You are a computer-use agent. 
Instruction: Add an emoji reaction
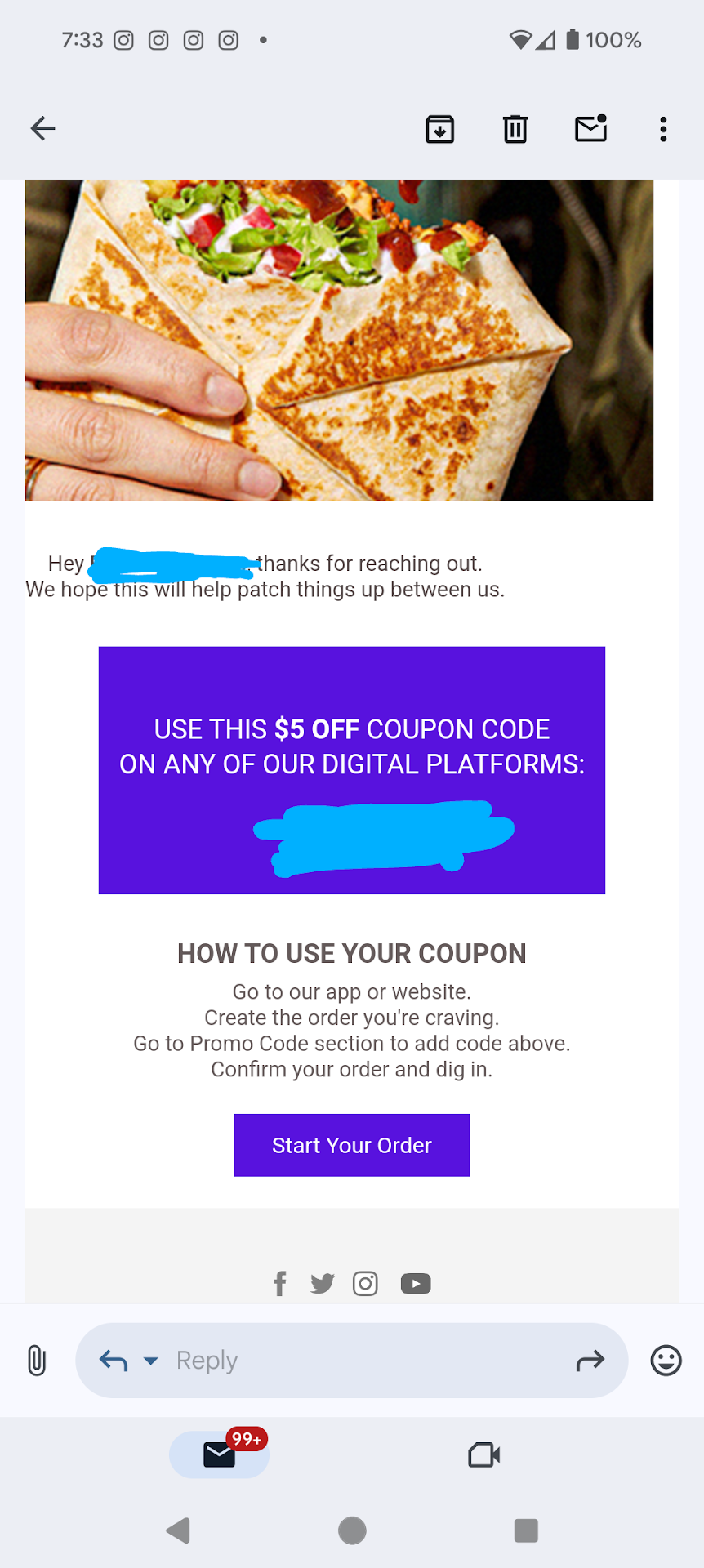pyautogui.click(x=666, y=1361)
